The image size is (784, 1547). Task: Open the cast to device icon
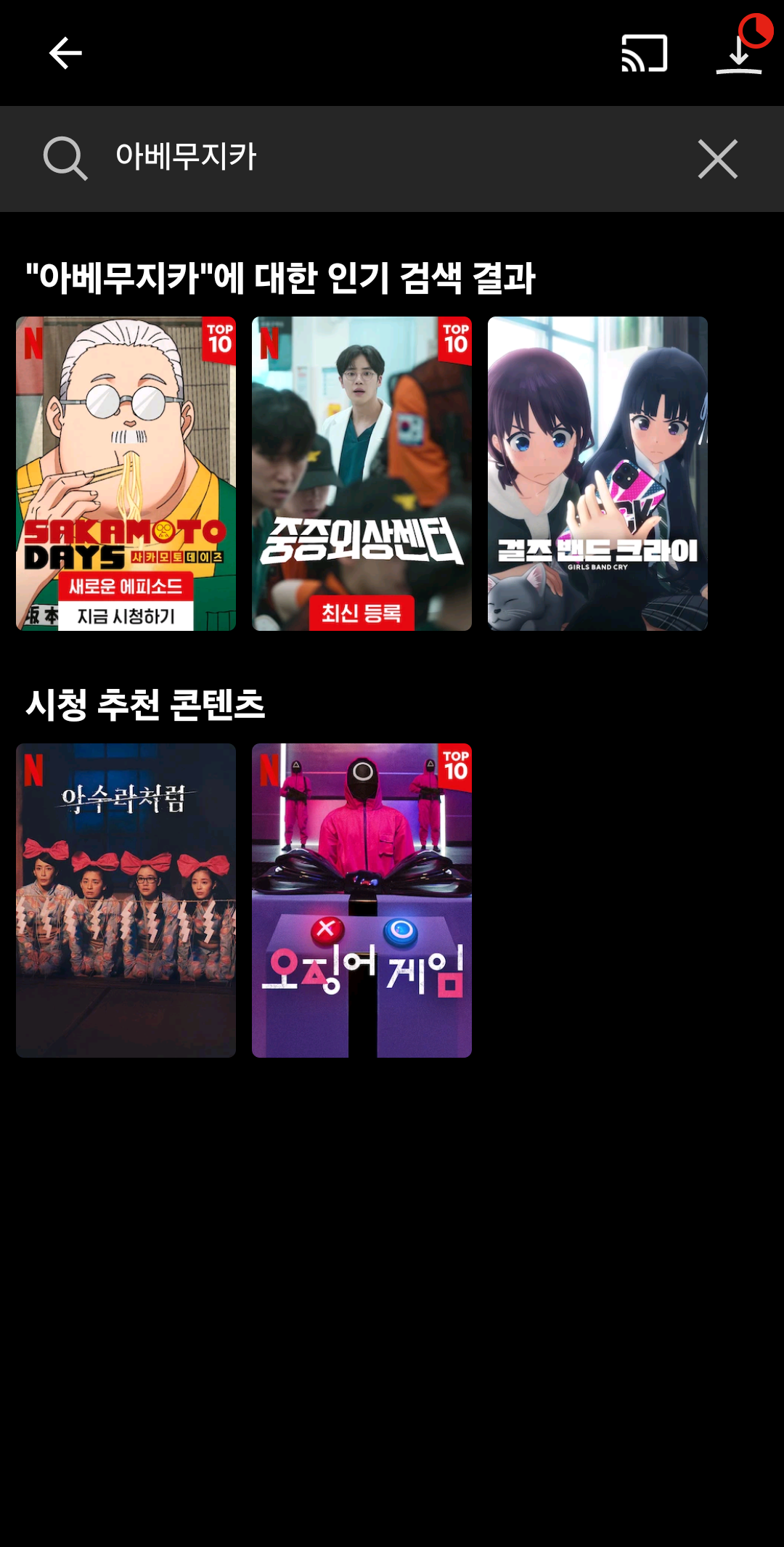[x=644, y=54]
